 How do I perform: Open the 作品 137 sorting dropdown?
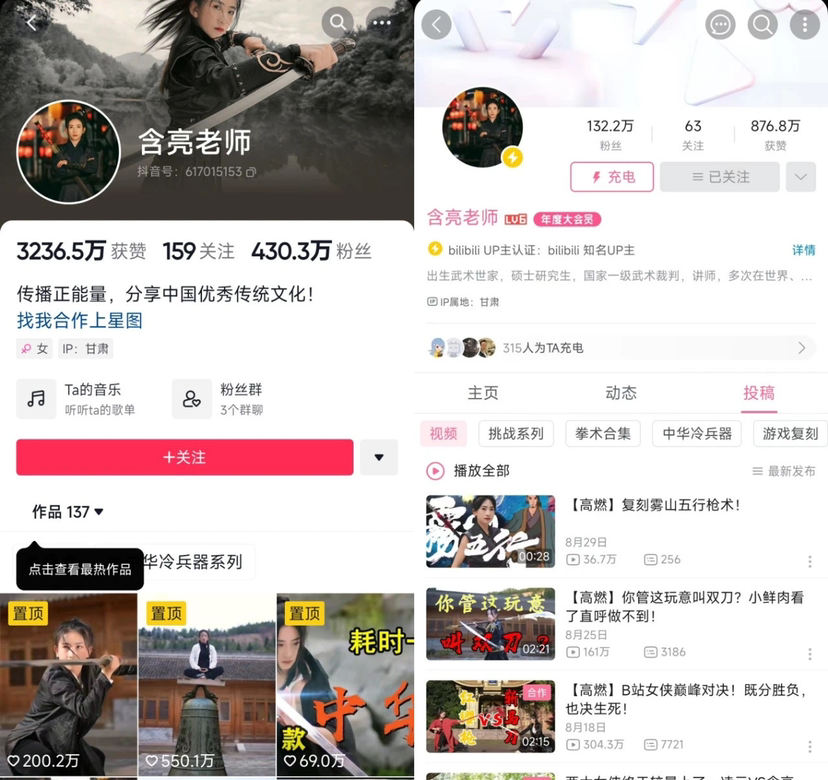[68, 512]
